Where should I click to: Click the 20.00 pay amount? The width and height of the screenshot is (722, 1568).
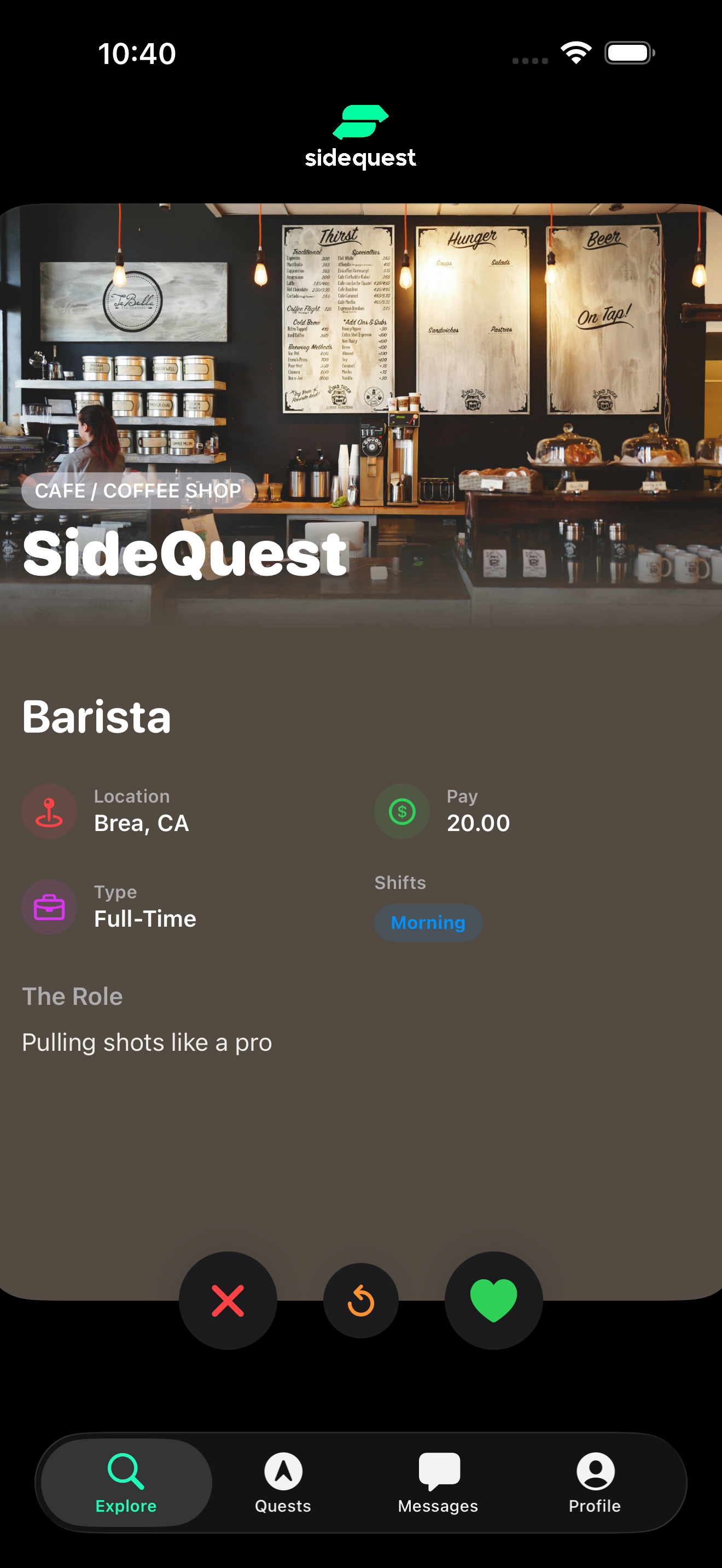[479, 823]
